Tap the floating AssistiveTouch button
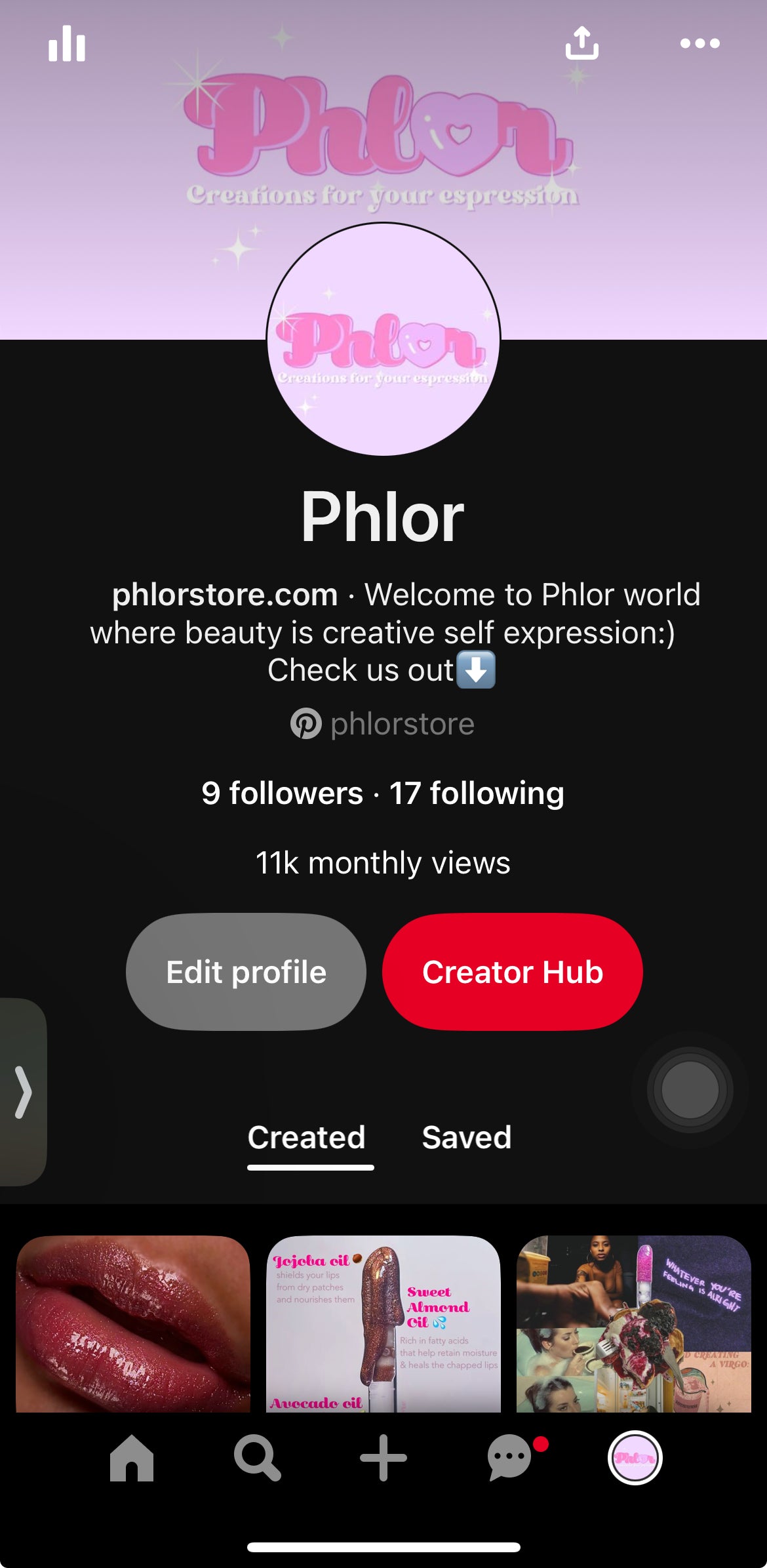The image size is (767, 1568). click(690, 1090)
